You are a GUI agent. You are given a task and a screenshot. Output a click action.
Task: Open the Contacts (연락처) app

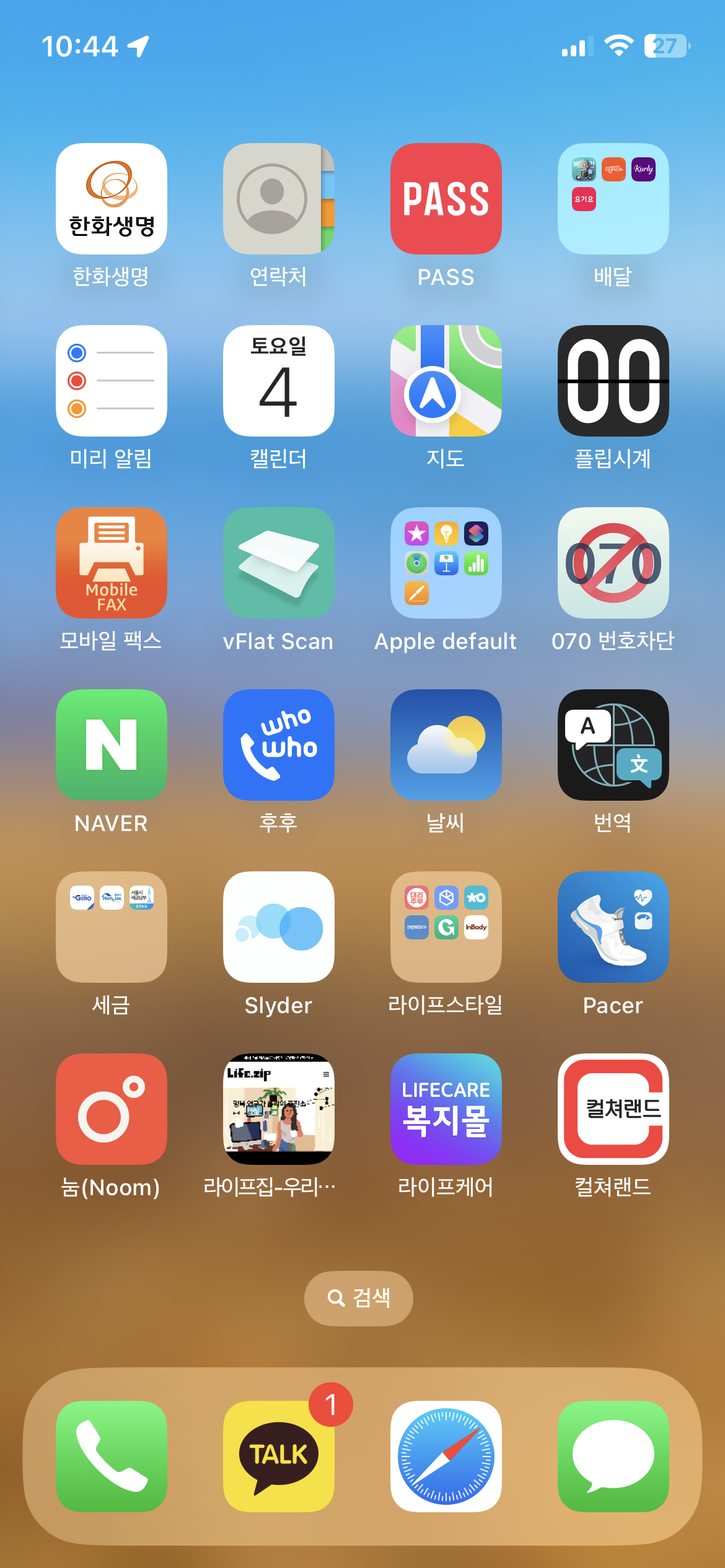point(279,199)
